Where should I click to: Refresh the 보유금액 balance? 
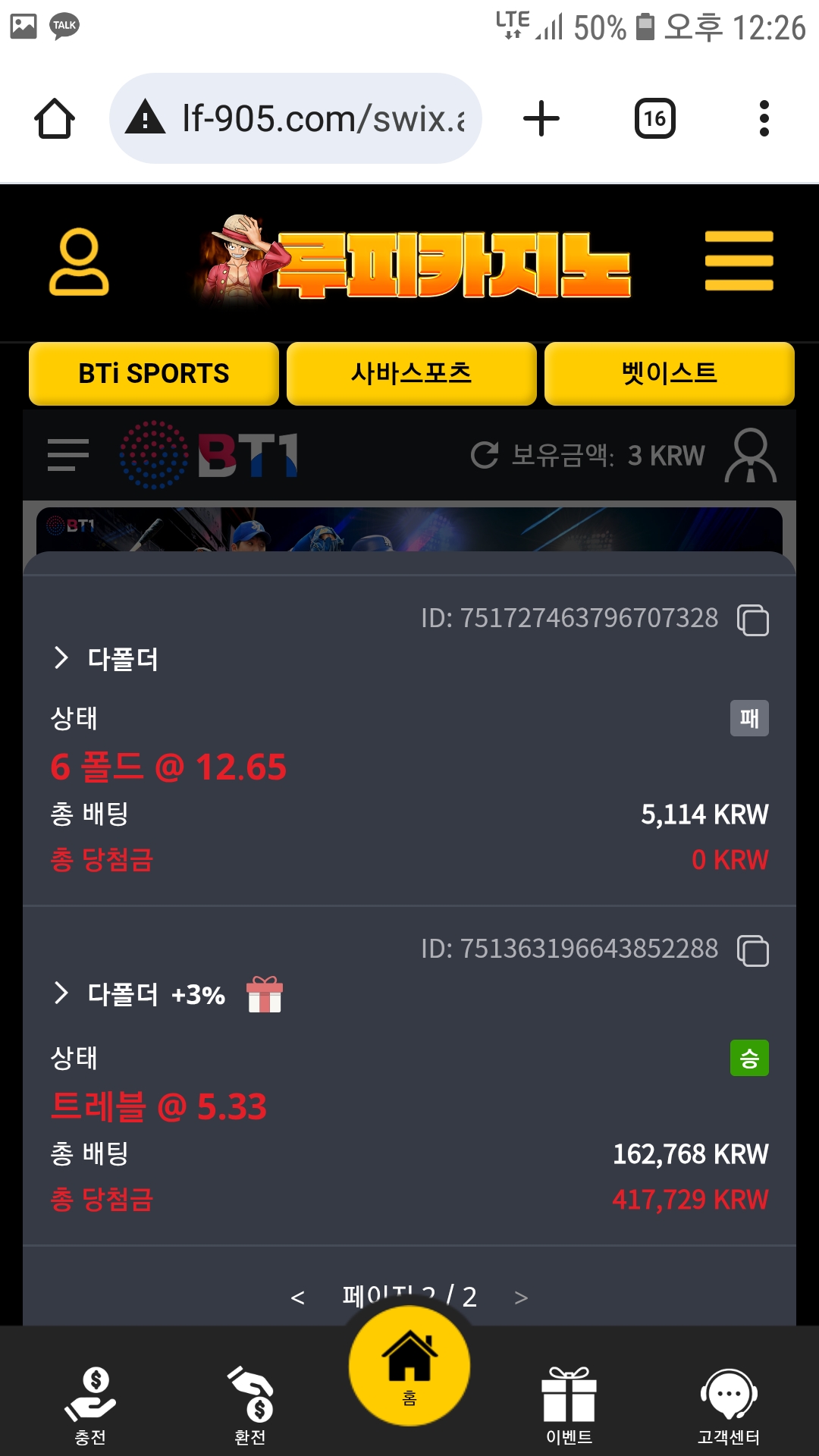point(485,455)
